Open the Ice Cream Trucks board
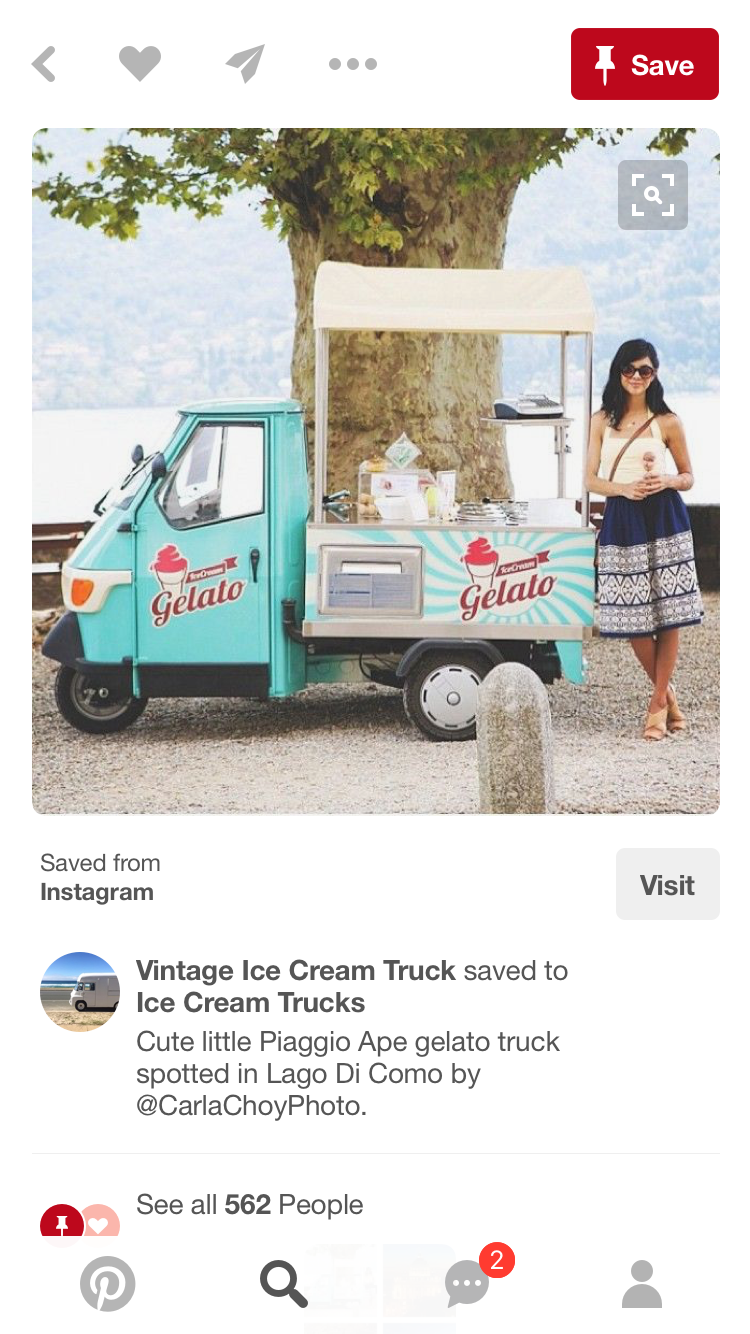Image resolution: width=750 pixels, height=1334 pixels. (x=250, y=1003)
